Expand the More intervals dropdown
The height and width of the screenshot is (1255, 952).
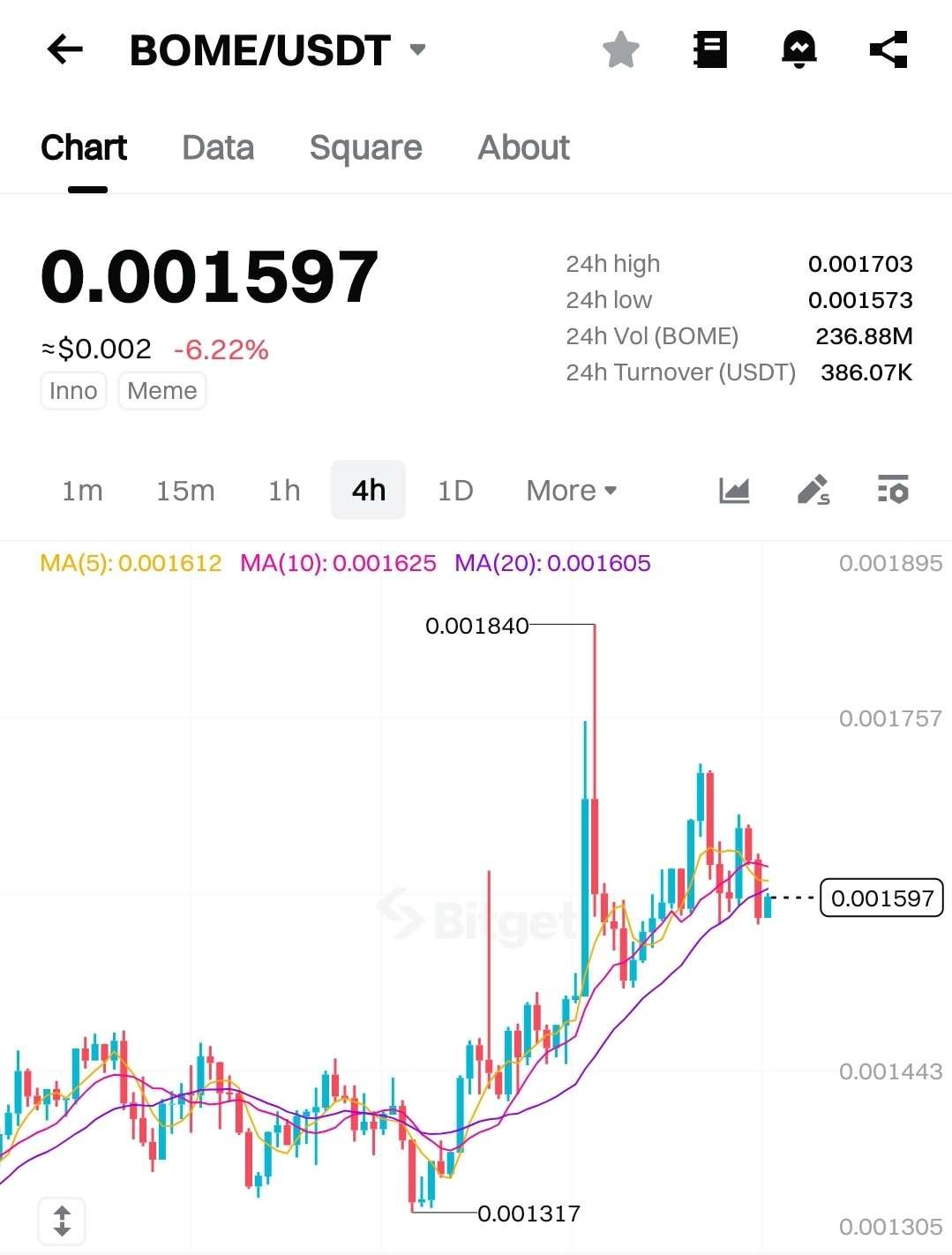571,490
